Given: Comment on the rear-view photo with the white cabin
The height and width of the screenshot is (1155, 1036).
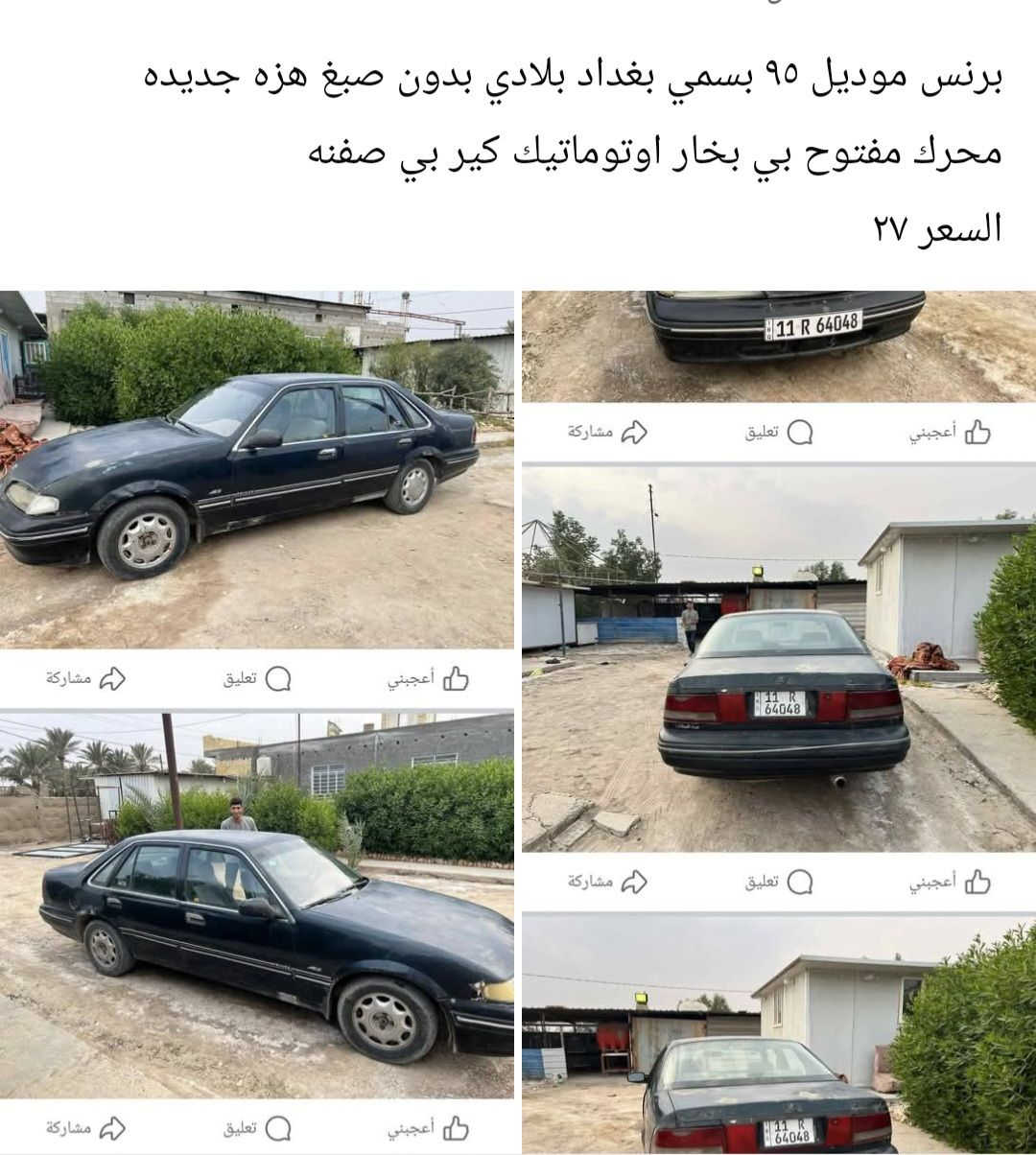Looking at the screenshot, I should coord(779,882).
